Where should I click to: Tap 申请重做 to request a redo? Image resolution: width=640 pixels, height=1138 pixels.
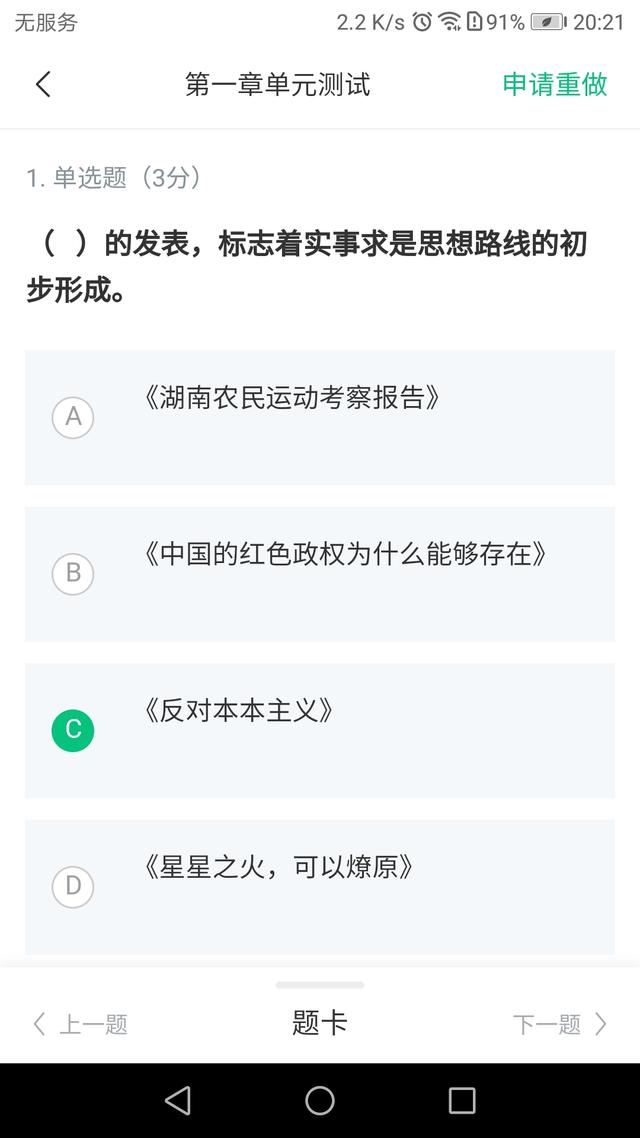(x=555, y=85)
